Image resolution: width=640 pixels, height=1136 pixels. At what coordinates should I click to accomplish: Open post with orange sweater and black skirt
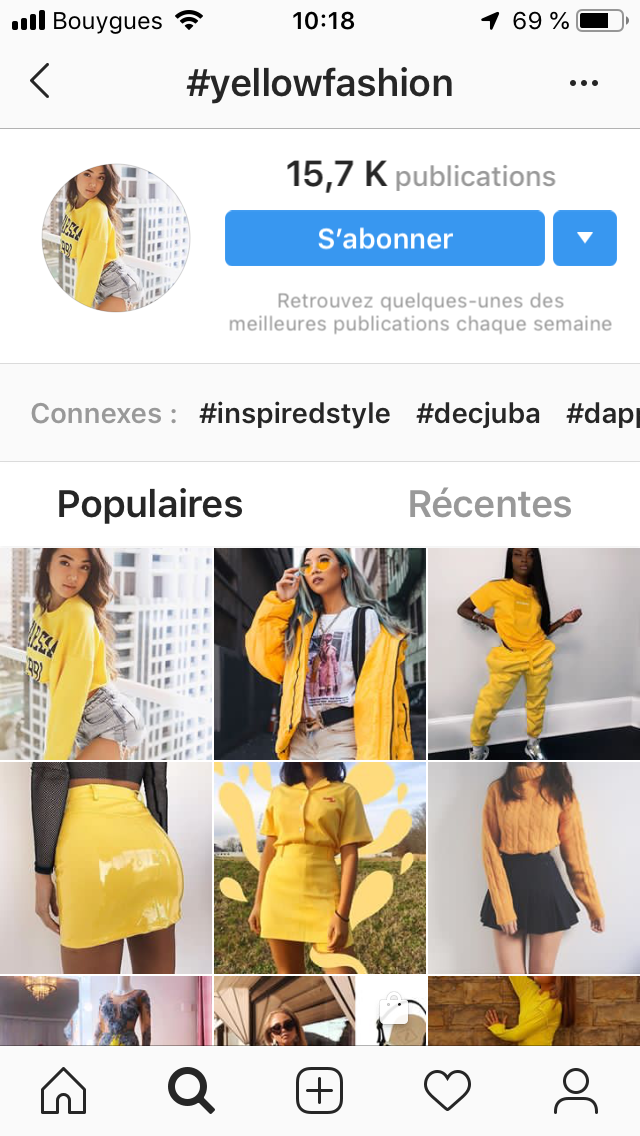[x=534, y=868]
